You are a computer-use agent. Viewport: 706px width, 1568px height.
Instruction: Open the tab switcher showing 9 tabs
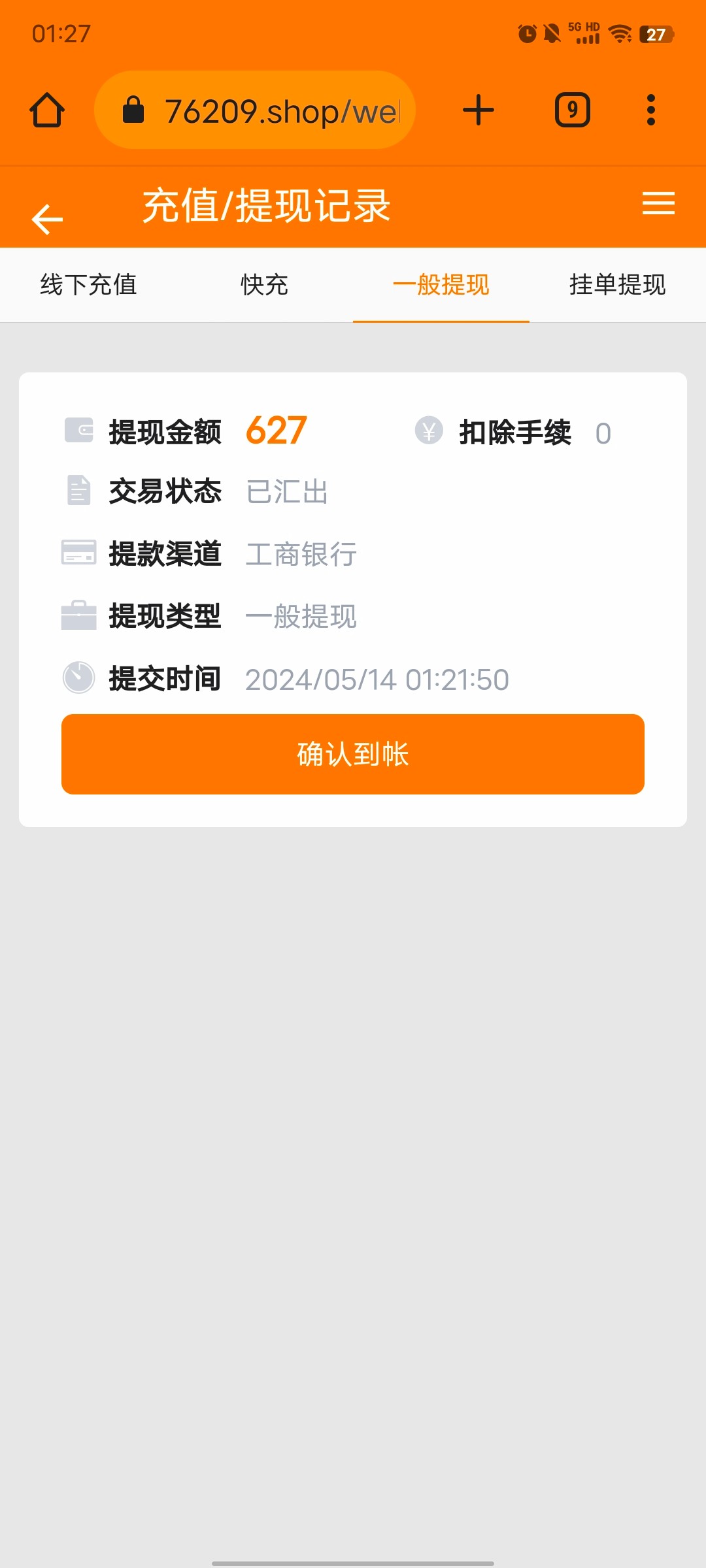572,109
